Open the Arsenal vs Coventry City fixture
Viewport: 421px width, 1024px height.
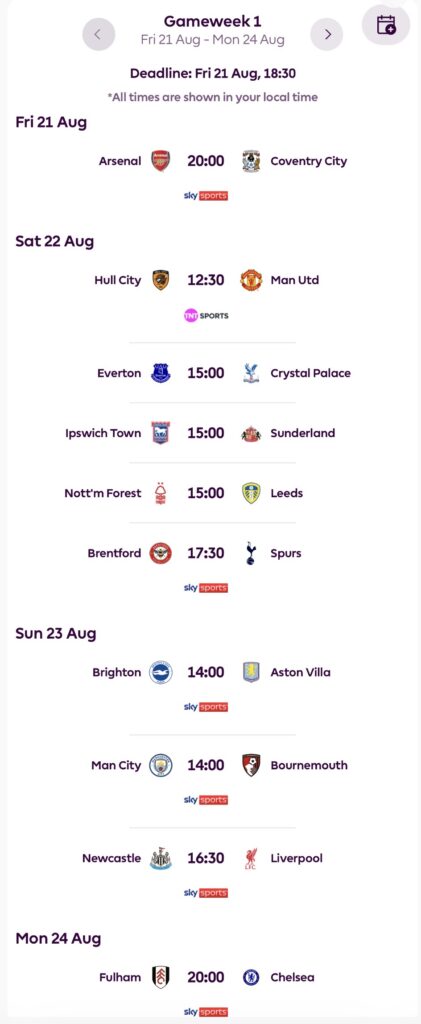point(210,161)
